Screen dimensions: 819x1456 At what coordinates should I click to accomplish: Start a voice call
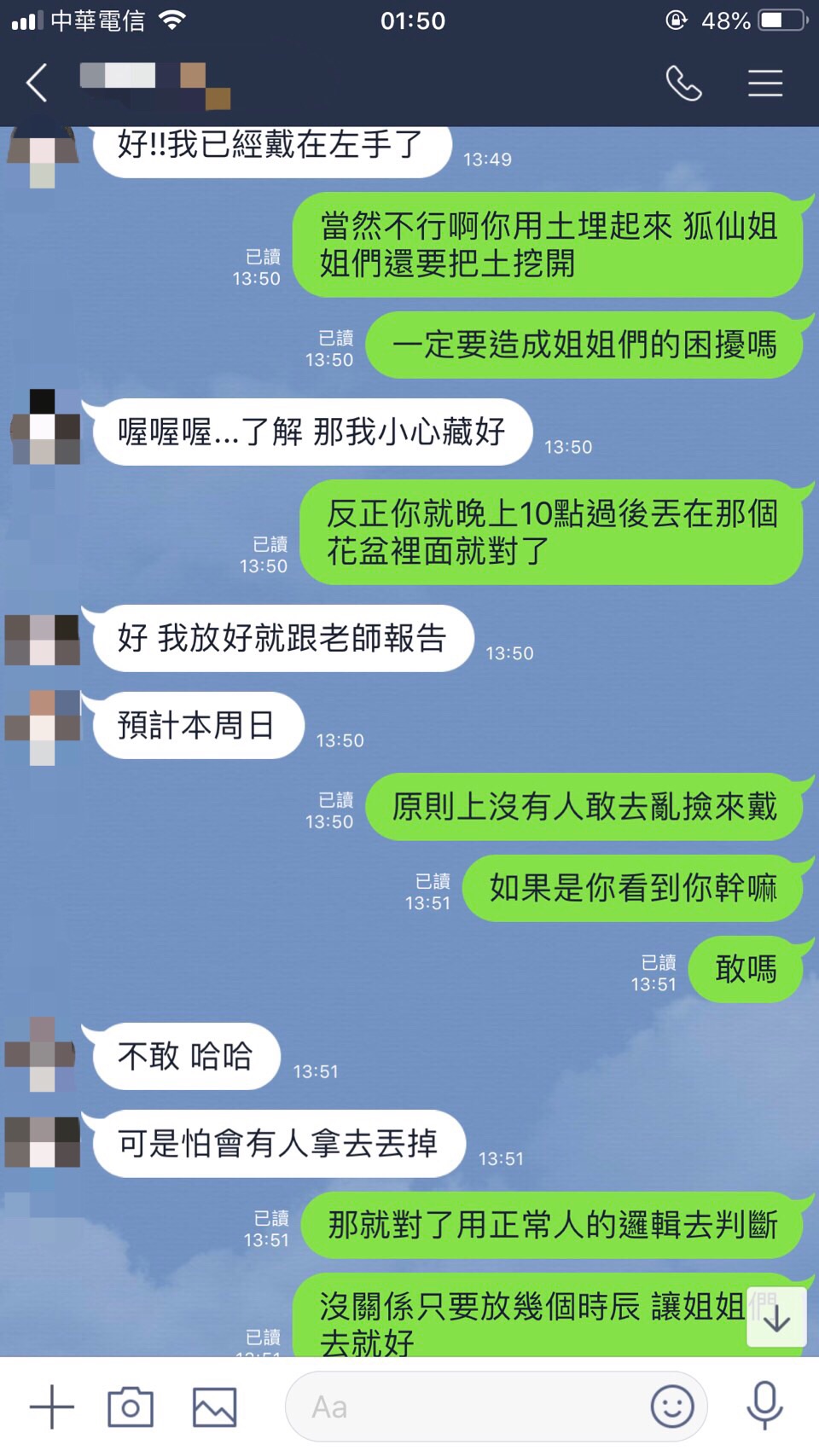tap(683, 84)
